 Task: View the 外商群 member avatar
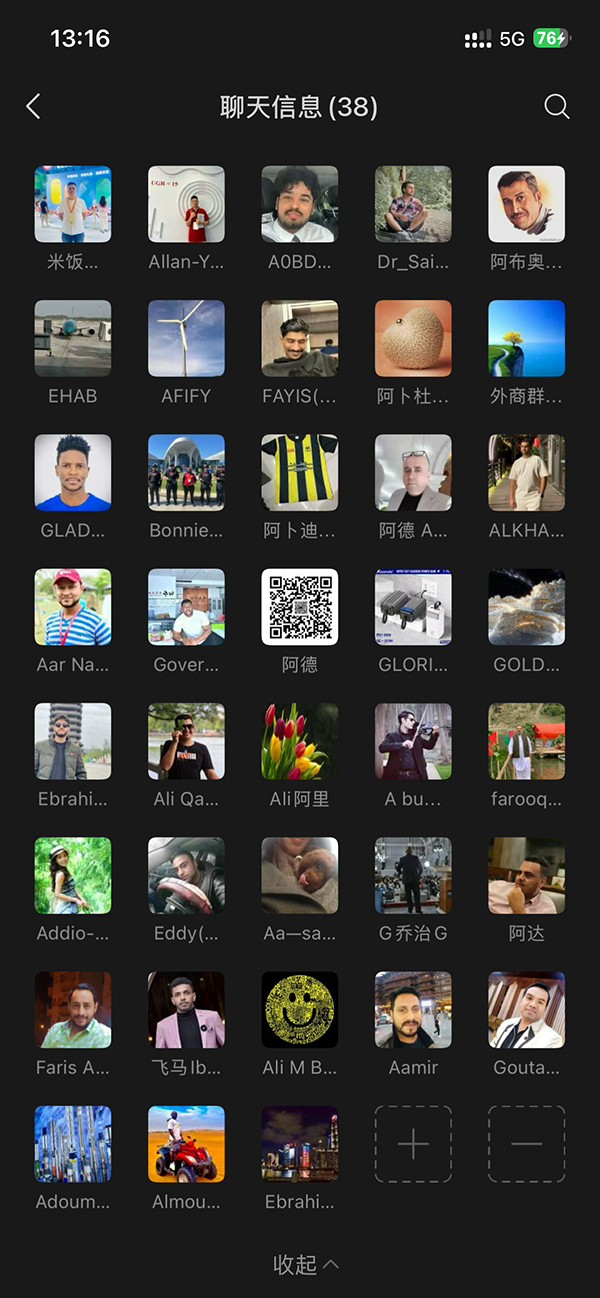coord(526,338)
